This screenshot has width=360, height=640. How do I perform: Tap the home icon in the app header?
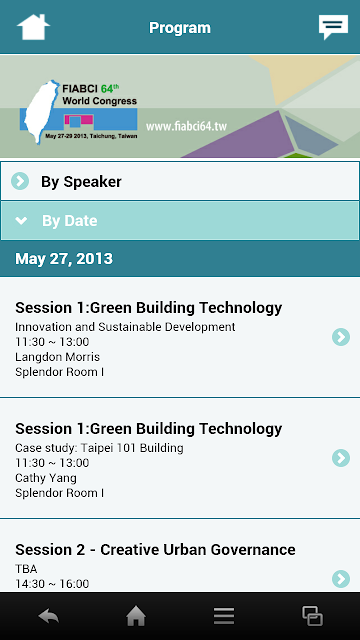[33, 27]
